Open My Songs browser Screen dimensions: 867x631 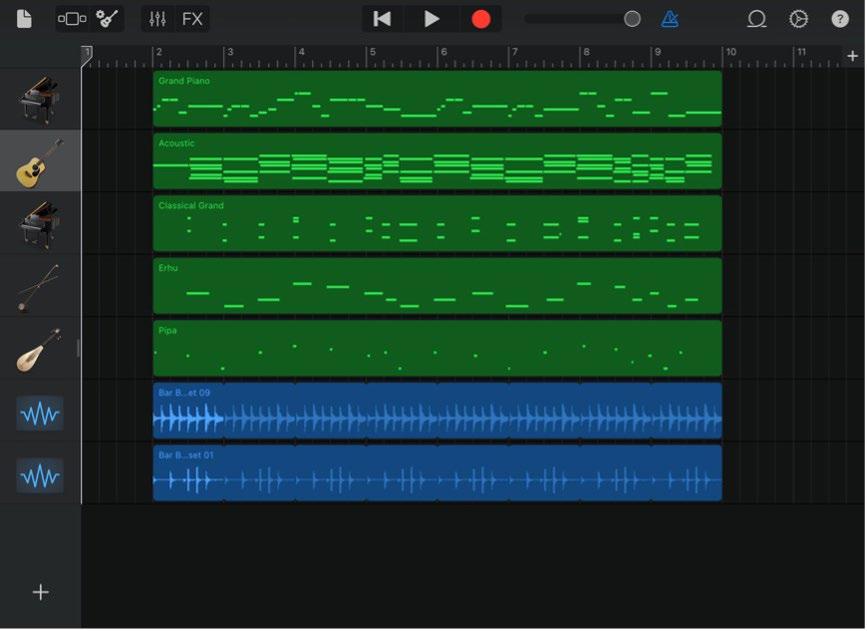(24, 19)
